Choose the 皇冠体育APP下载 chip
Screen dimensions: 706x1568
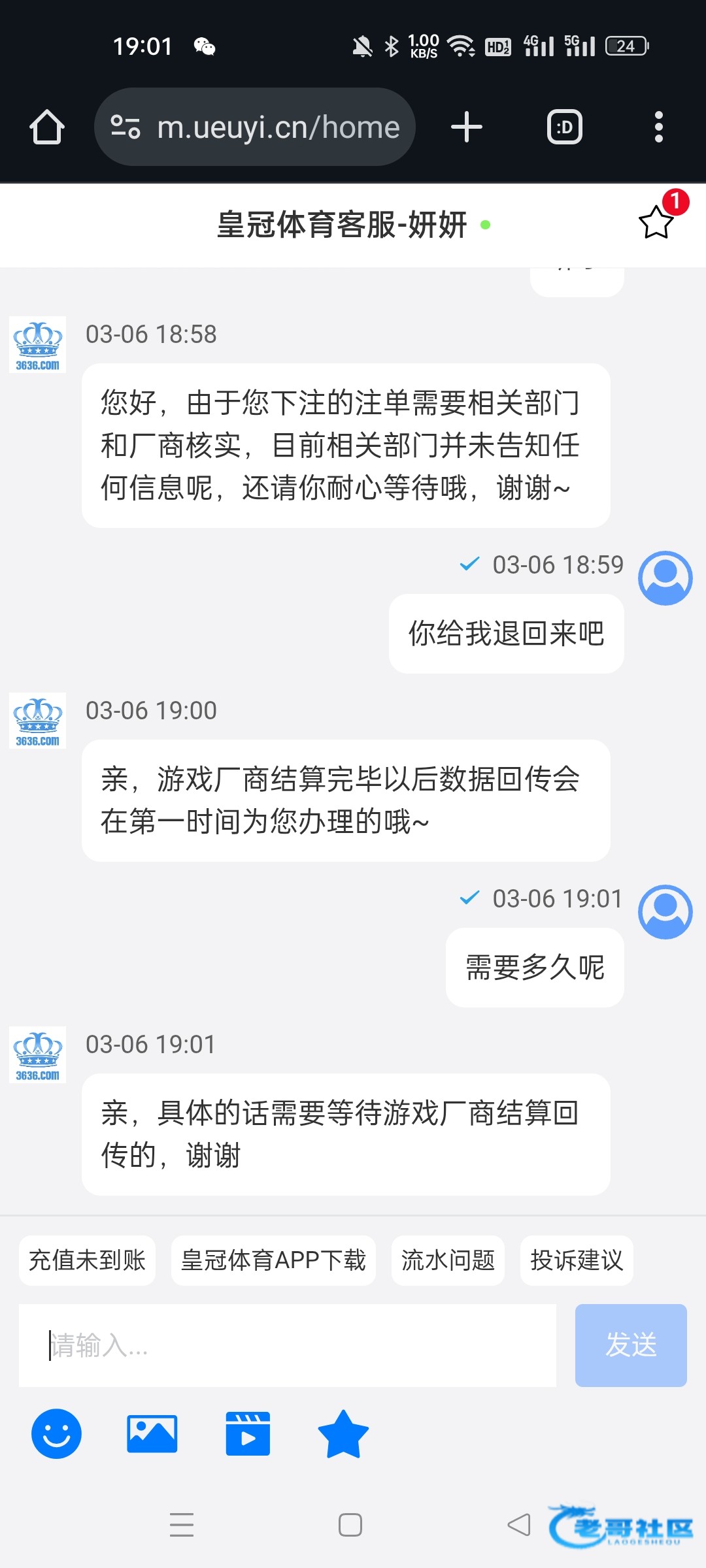coord(273,1260)
